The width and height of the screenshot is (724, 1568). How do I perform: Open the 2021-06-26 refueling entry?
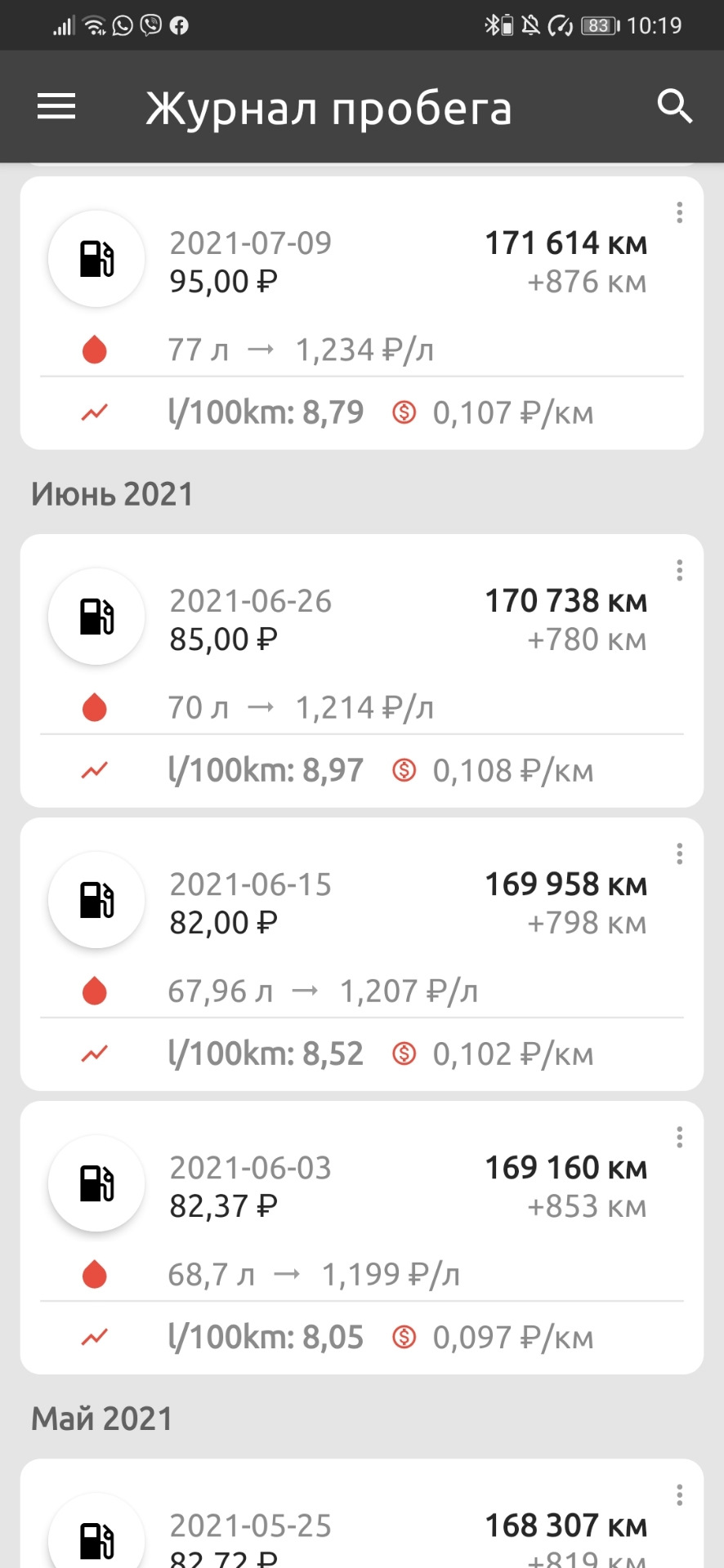(x=362, y=670)
